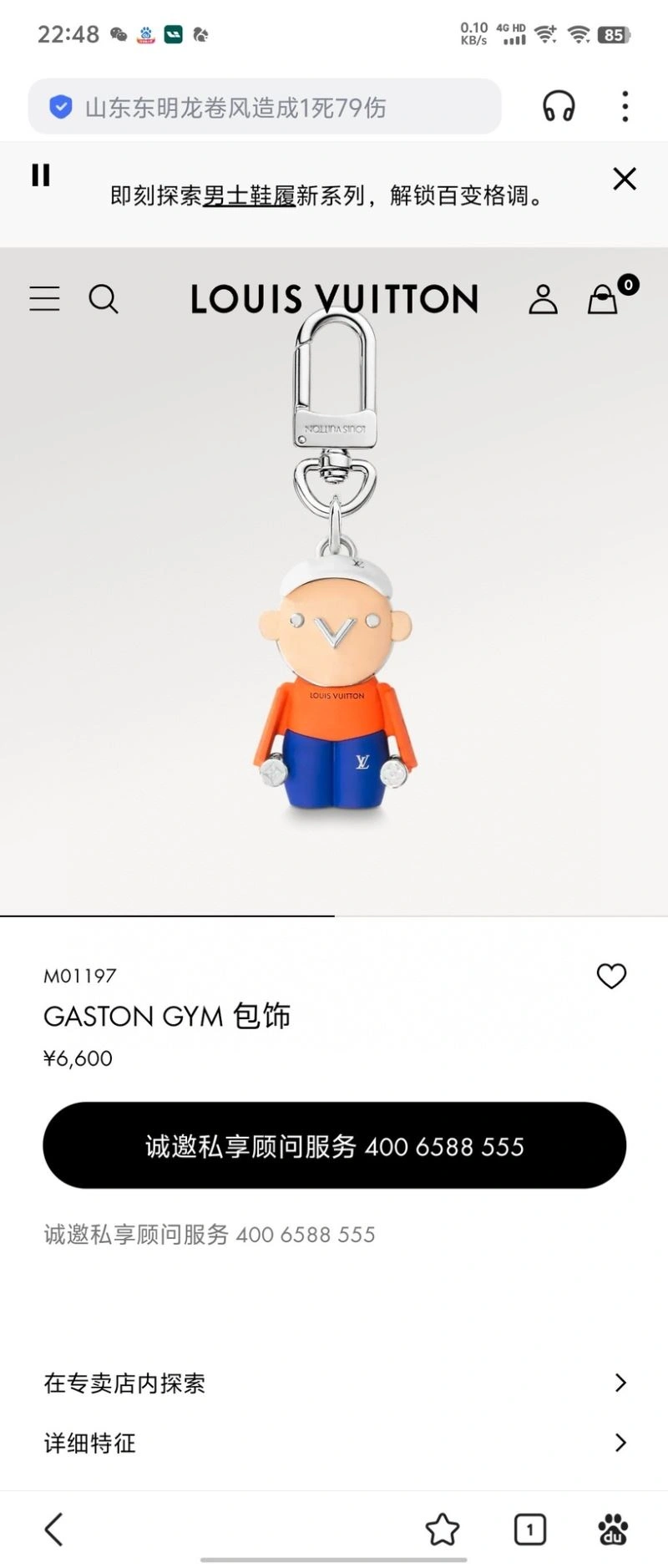Expand 详细特征 details
The height and width of the screenshot is (1568, 668).
pos(334,1443)
